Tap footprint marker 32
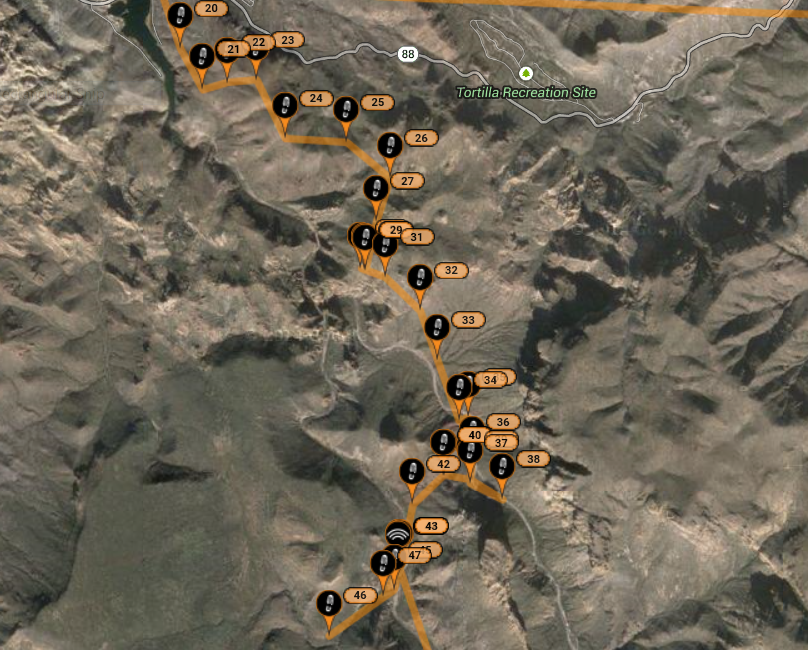The width and height of the screenshot is (808, 650). 420,278
